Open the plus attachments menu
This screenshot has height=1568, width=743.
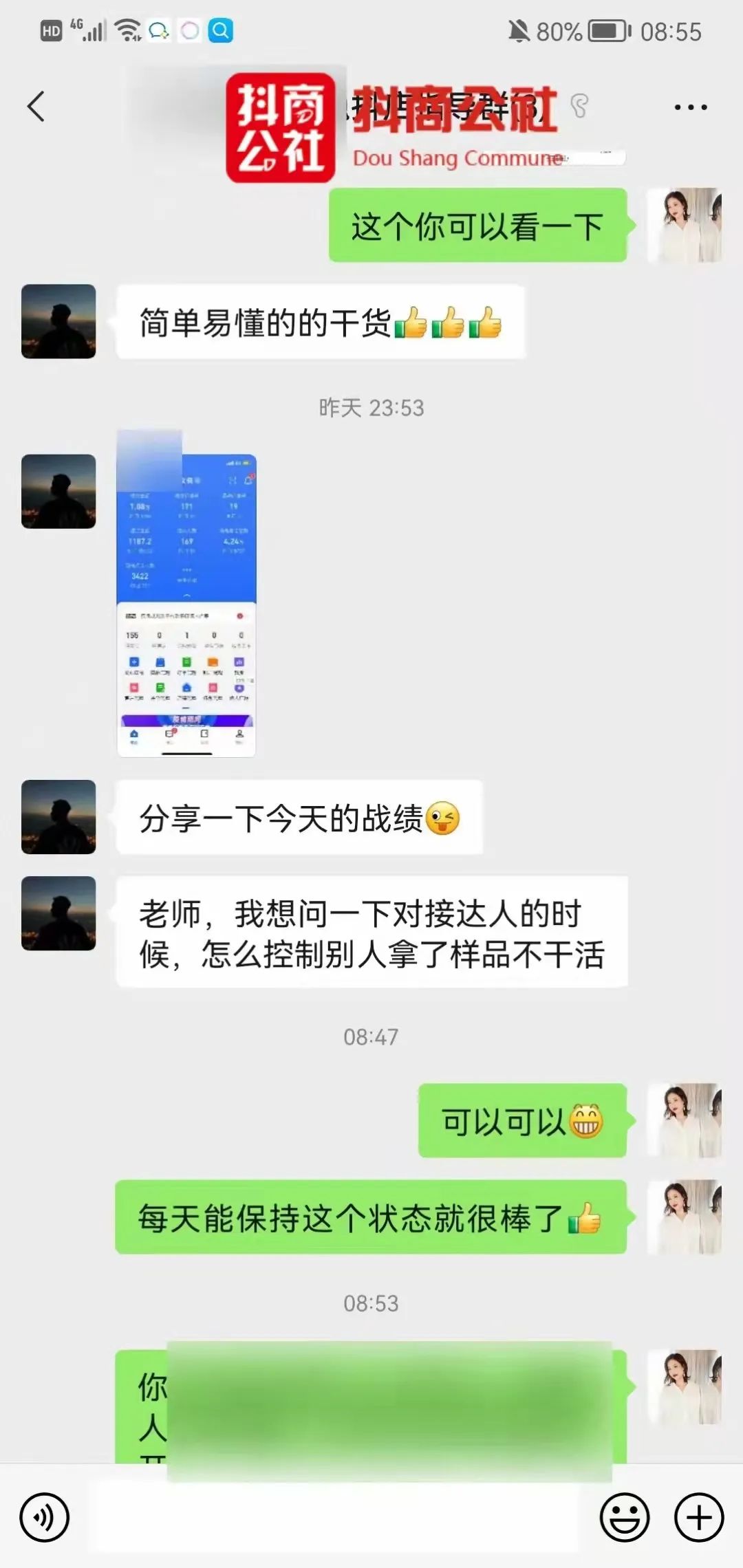[x=699, y=1518]
